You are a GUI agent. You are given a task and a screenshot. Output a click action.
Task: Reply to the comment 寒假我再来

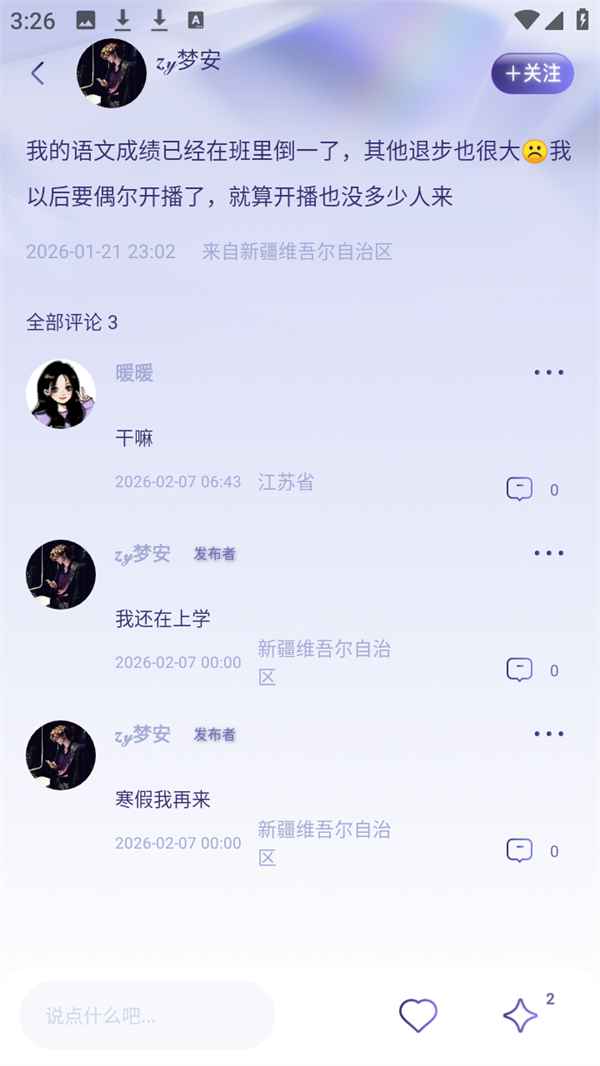click(x=520, y=851)
